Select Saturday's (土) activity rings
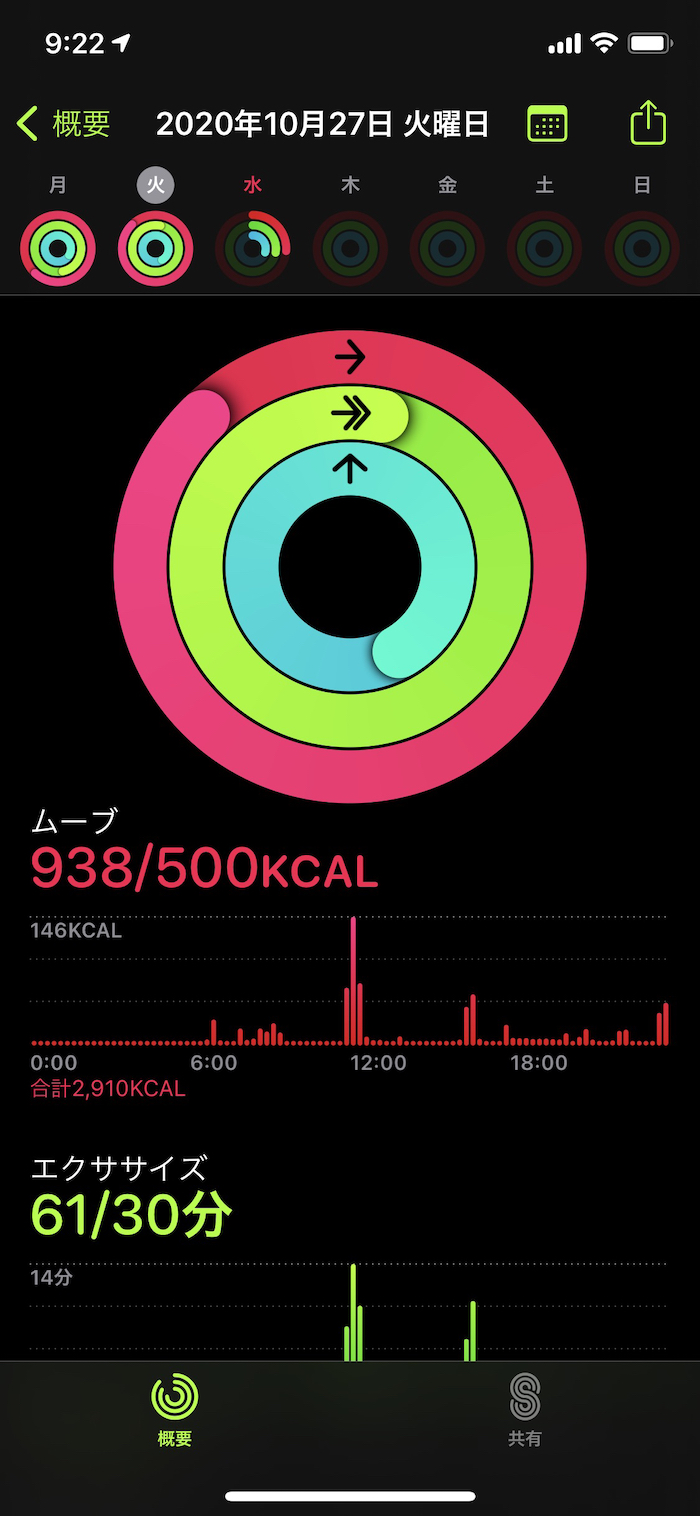700x1516 pixels. tap(545, 248)
